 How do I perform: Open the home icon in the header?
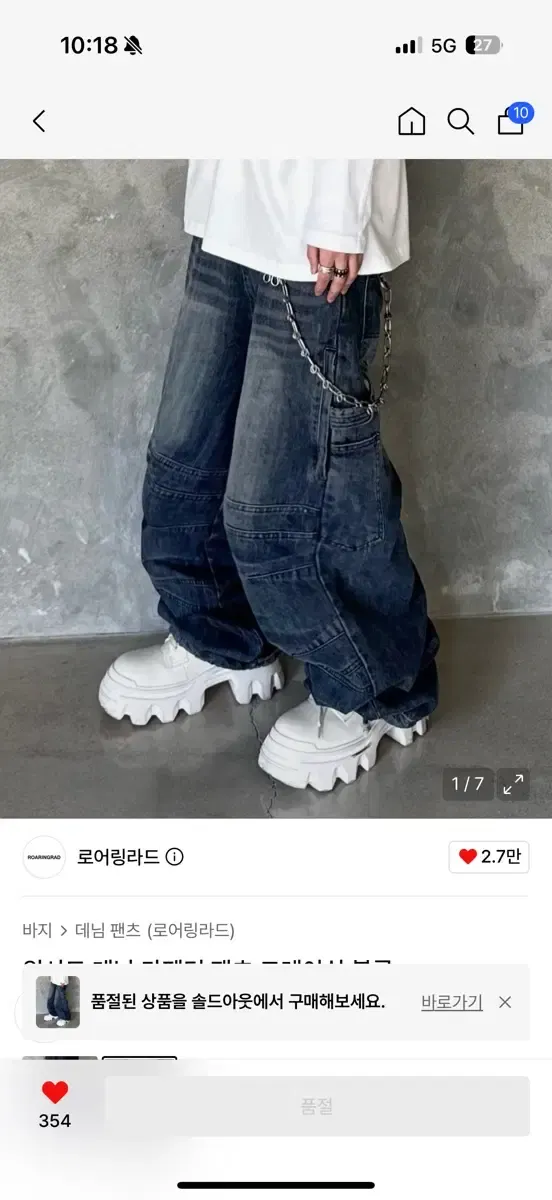[x=411, y=122]
